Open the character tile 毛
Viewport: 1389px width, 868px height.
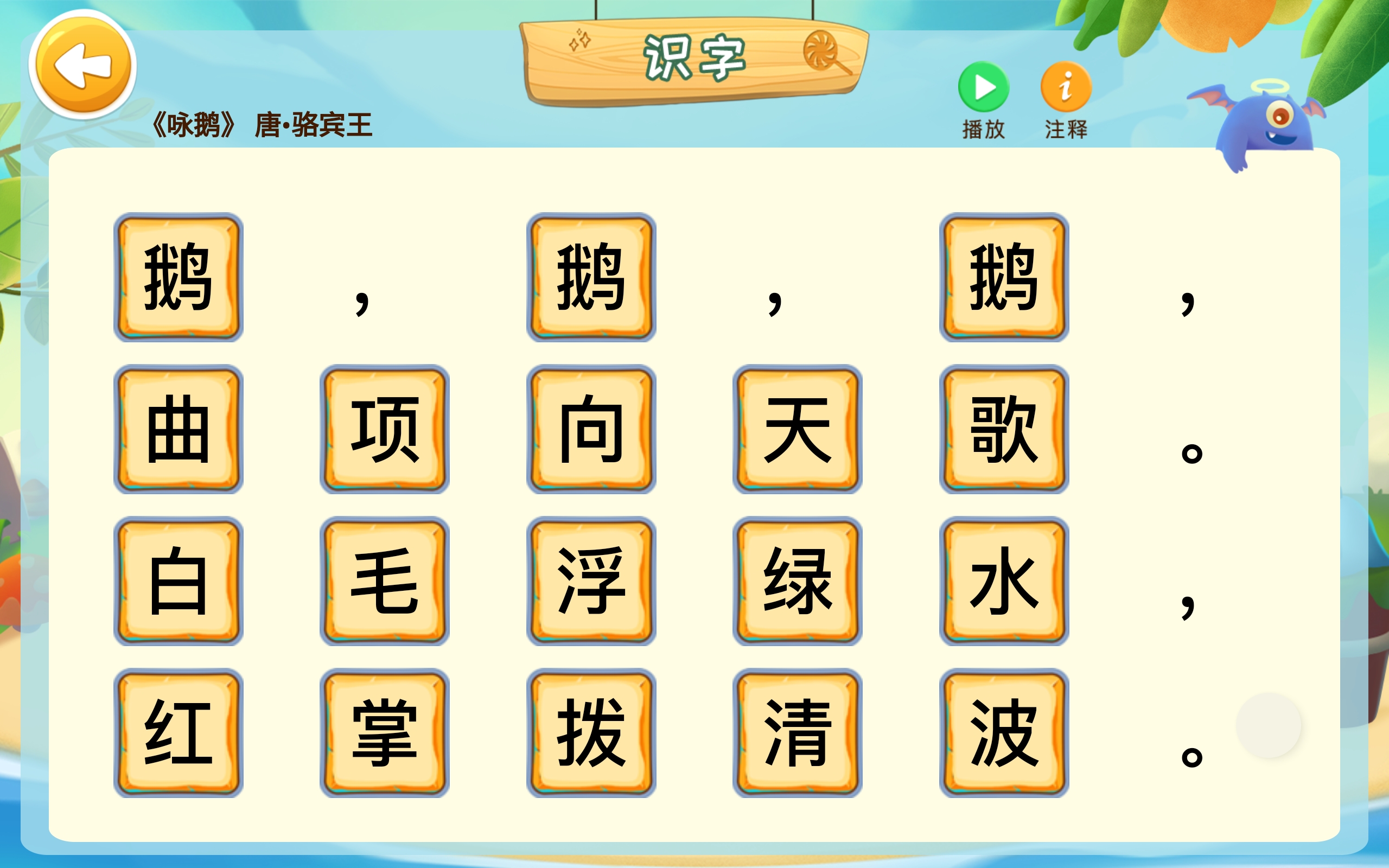pos(385,581)
